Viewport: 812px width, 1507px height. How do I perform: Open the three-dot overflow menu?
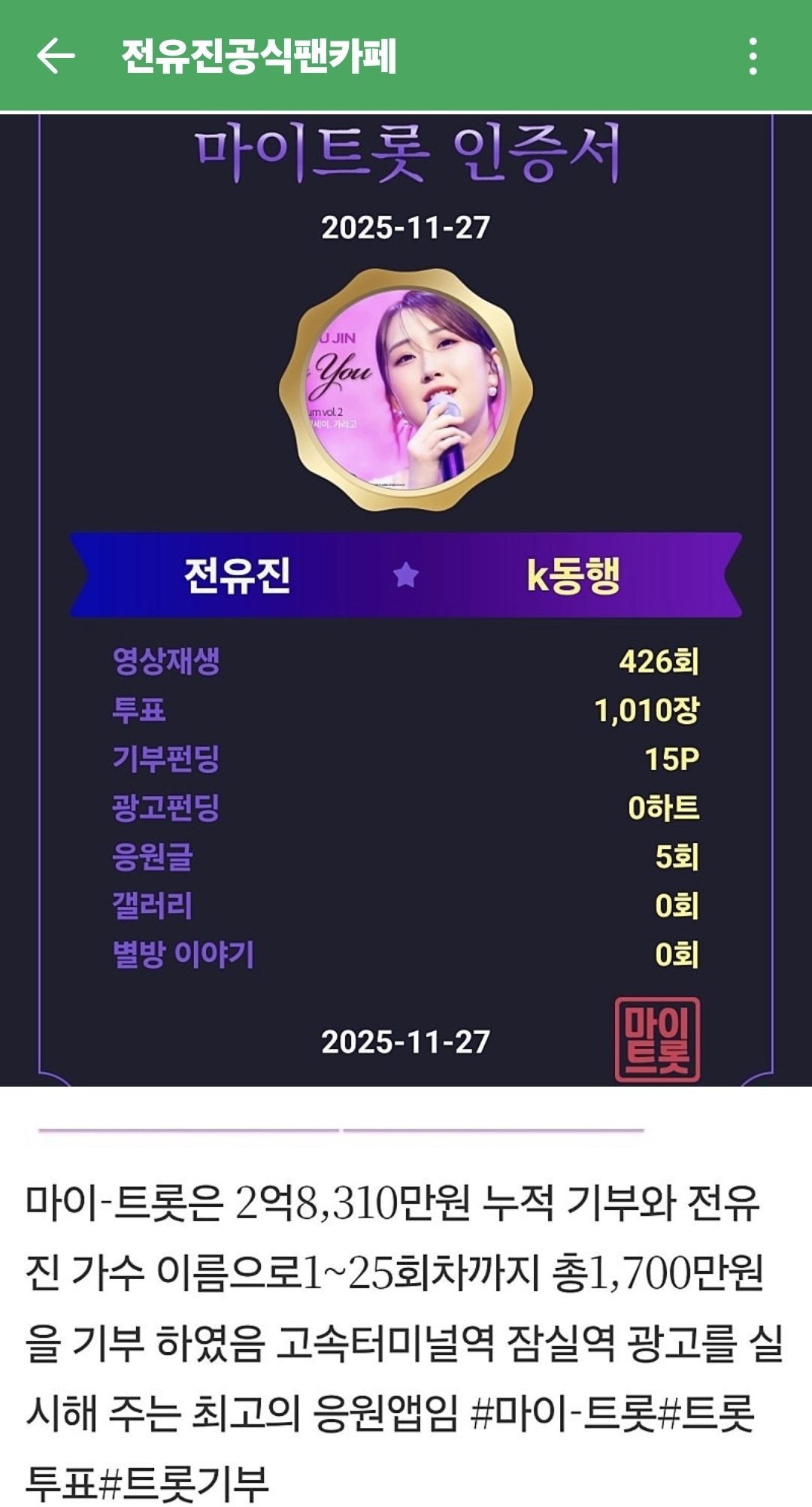[x=753, y=56]
